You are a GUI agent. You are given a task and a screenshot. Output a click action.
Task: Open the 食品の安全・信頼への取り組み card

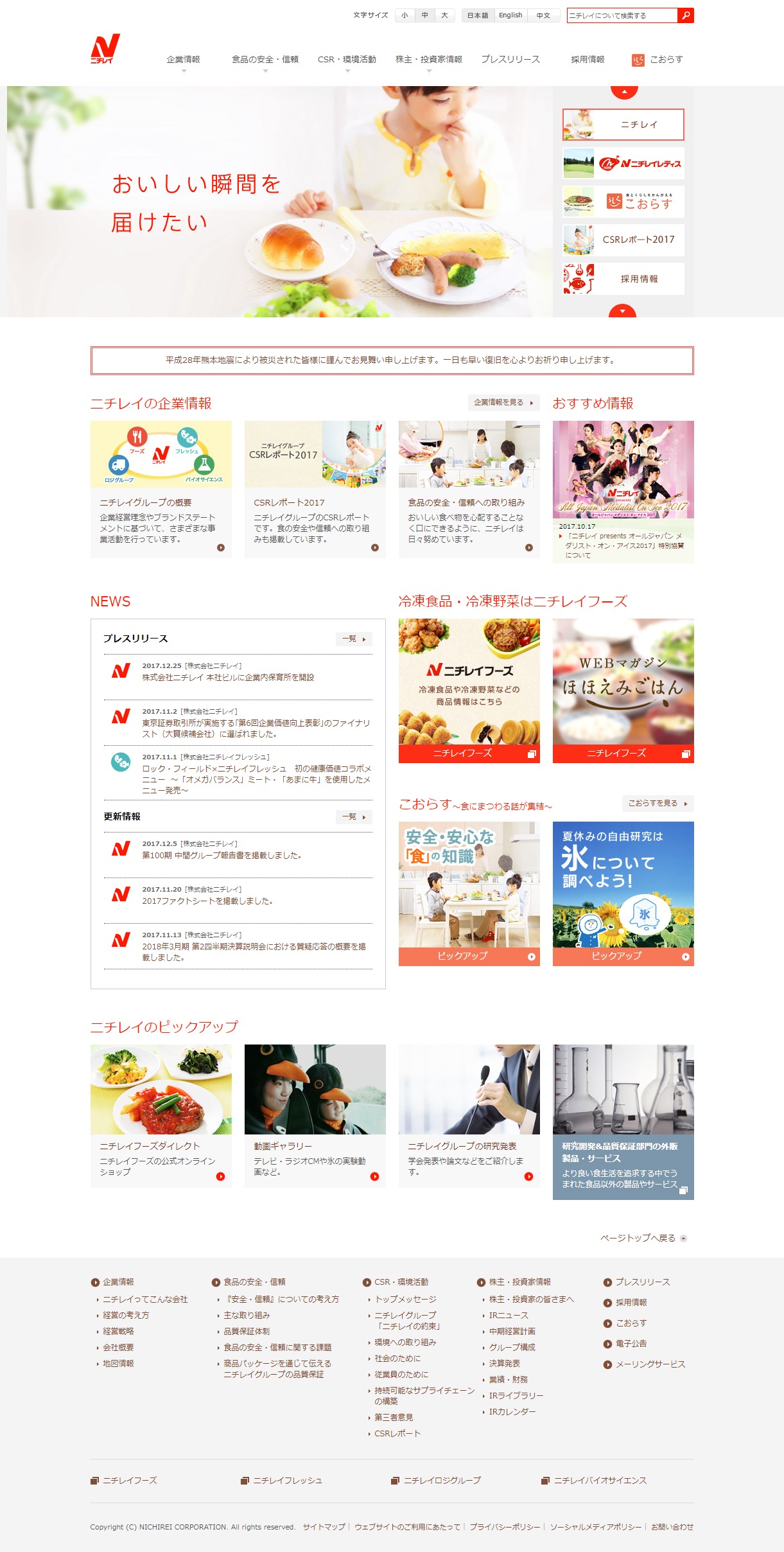(469, 489)
